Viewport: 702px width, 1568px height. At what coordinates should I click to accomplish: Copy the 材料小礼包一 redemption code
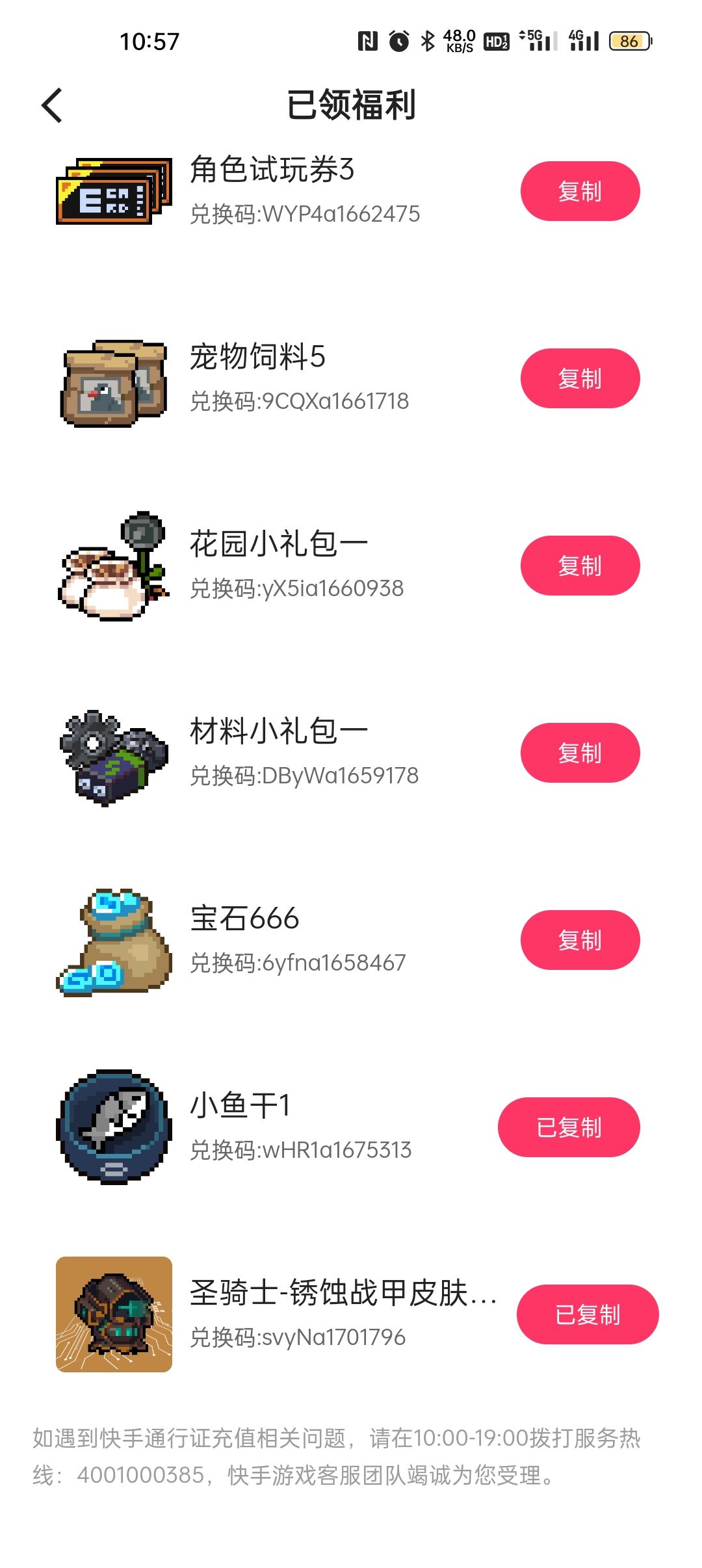coord(580,753)
